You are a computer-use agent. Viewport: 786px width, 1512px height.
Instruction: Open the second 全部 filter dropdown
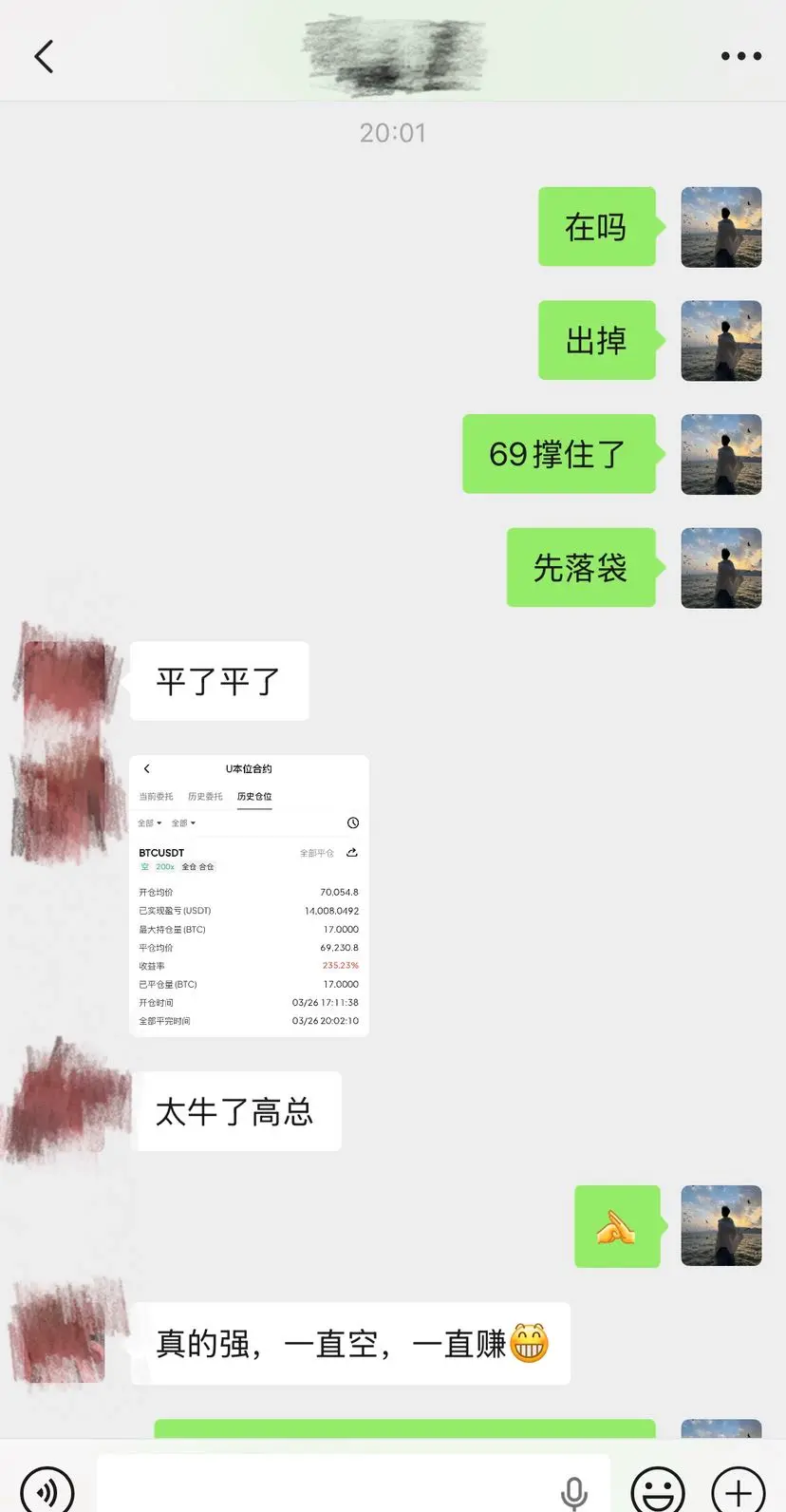click(182, 822)
